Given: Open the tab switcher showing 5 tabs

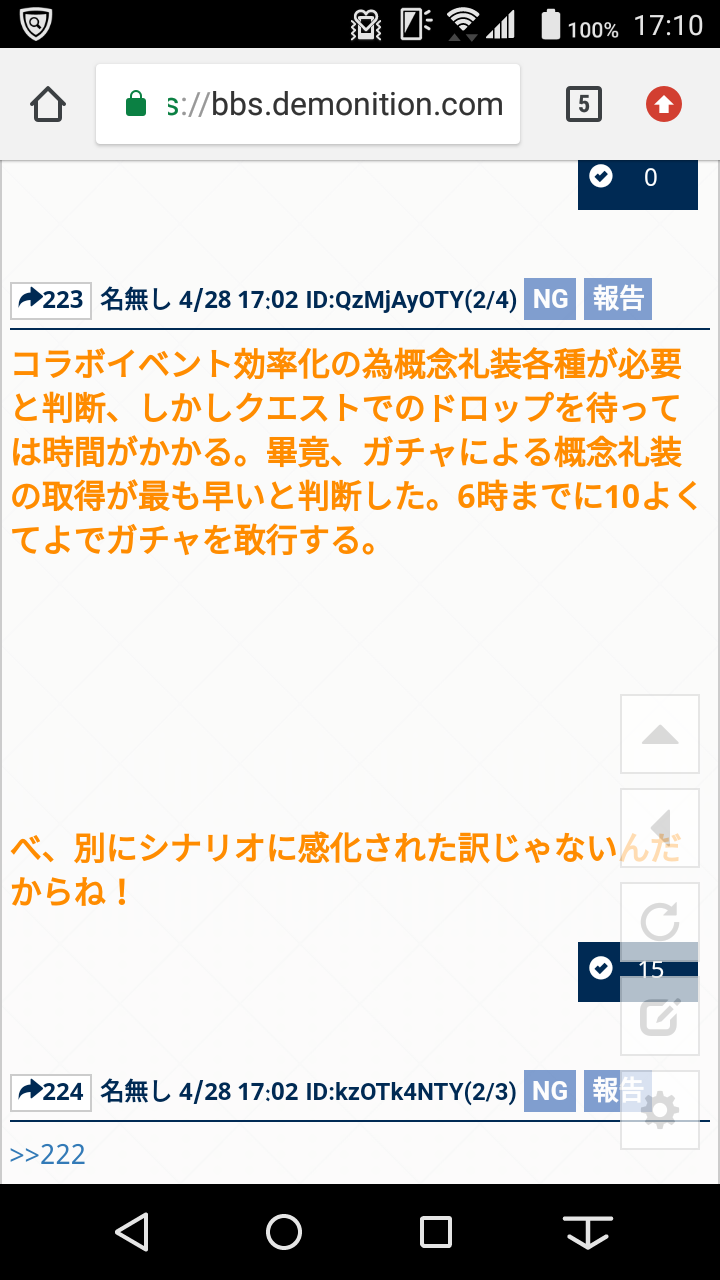Looking at the screenshot, I should (584, 104).
